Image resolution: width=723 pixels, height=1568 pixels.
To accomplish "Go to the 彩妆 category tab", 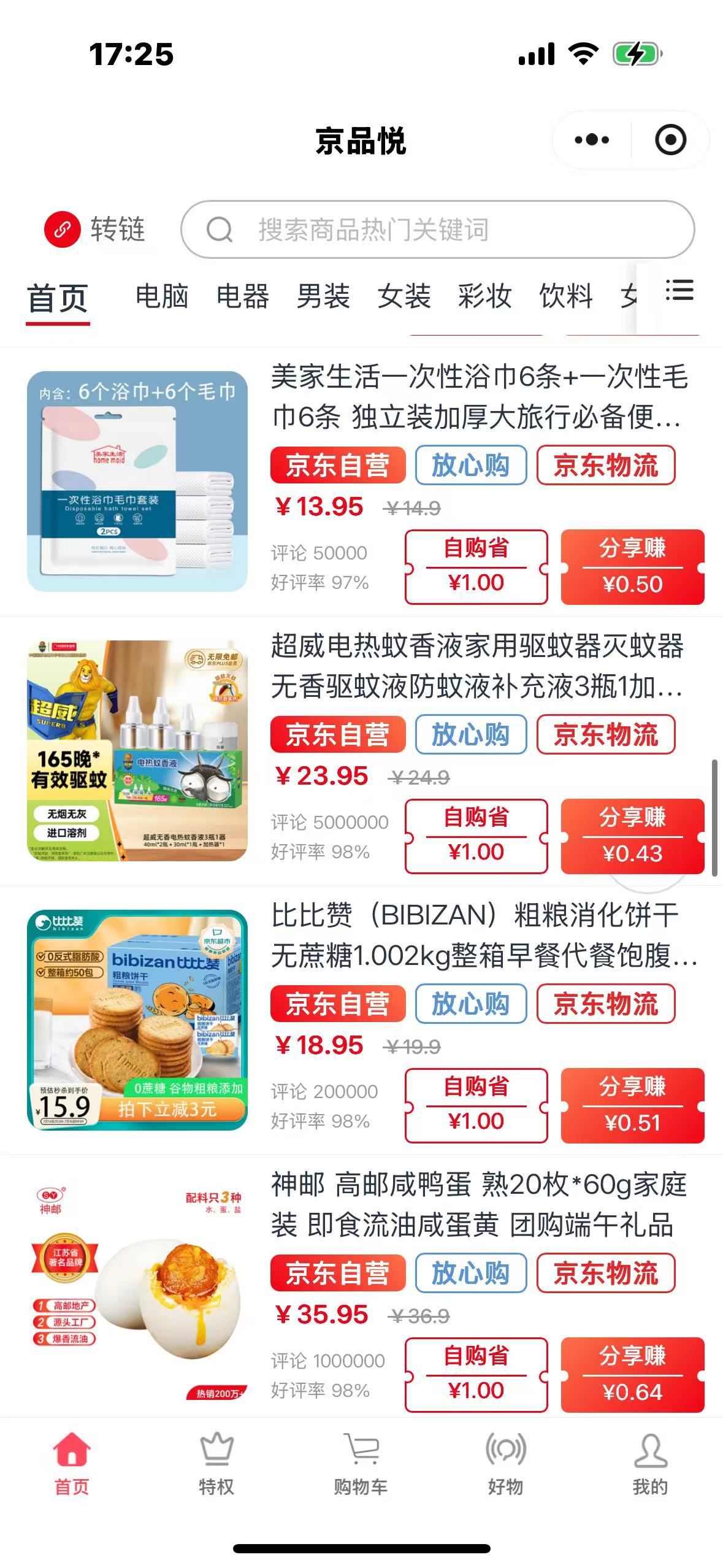I will [485, 296].
